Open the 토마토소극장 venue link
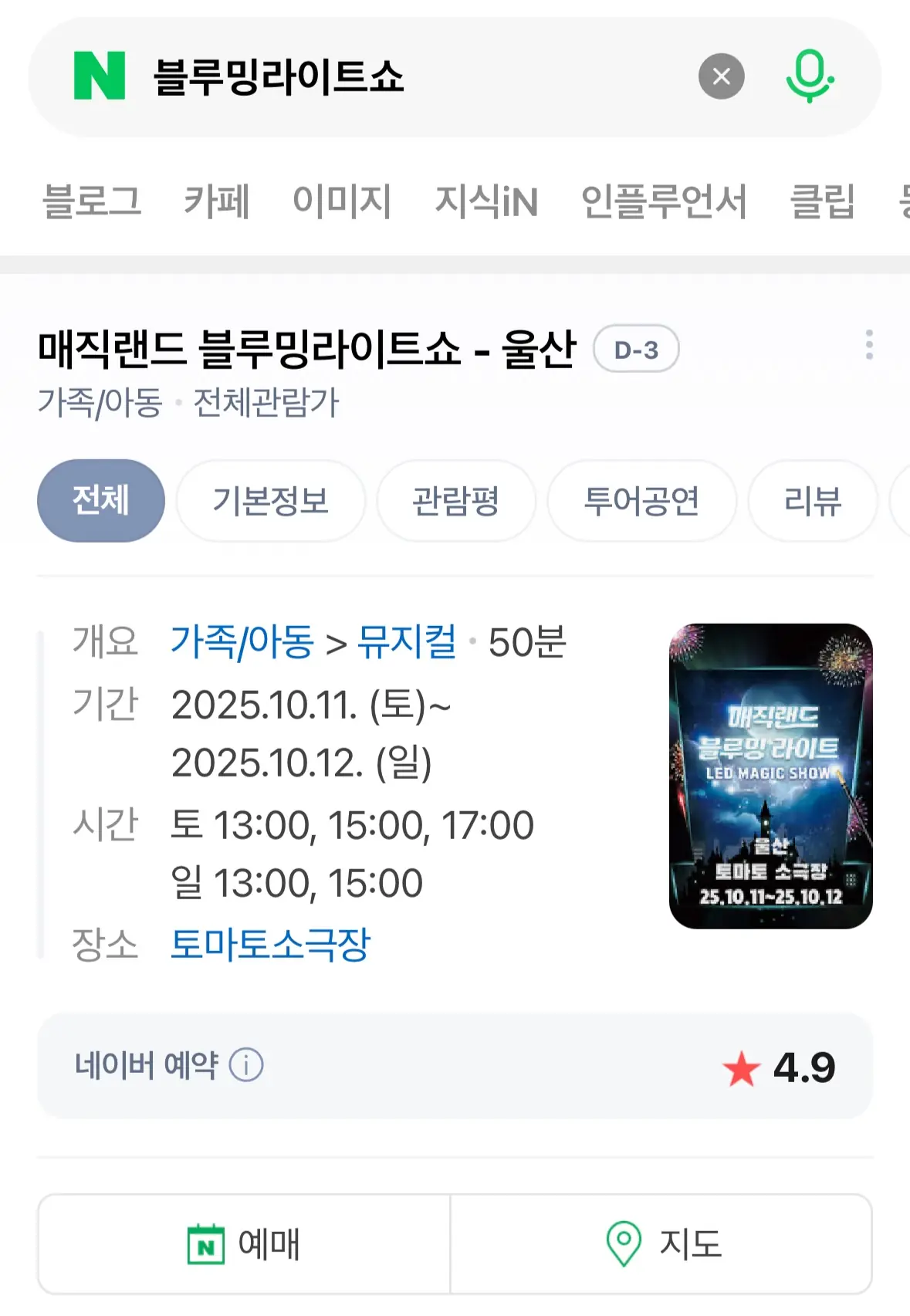Image resolution: width=910 pixels, height=1316 pixels. click(x=270, y=944)
